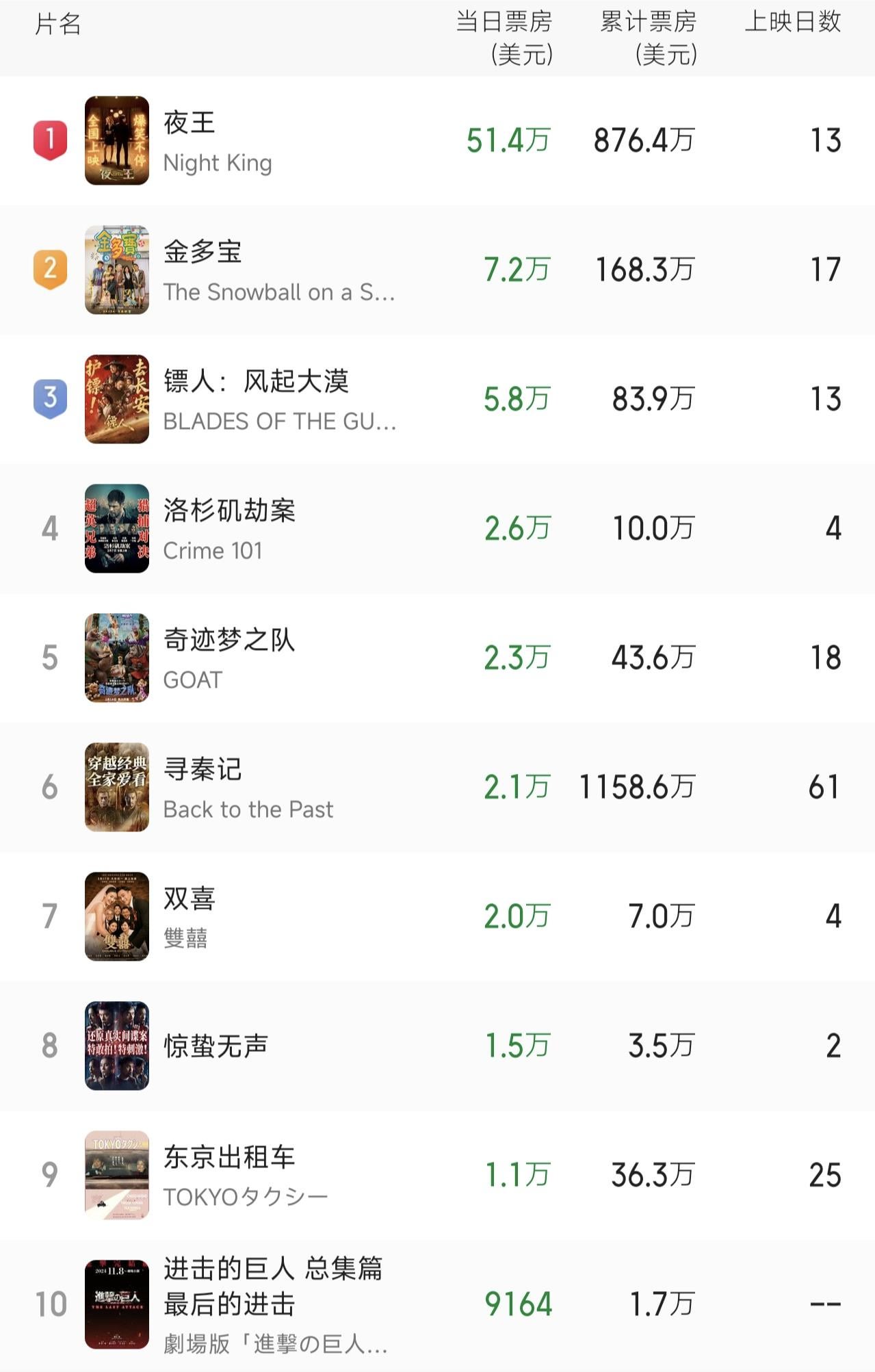Screen dimensions: 875x1372
Task: Open the 惊蛰无声 entry
Action: (x=216, y=1046)
